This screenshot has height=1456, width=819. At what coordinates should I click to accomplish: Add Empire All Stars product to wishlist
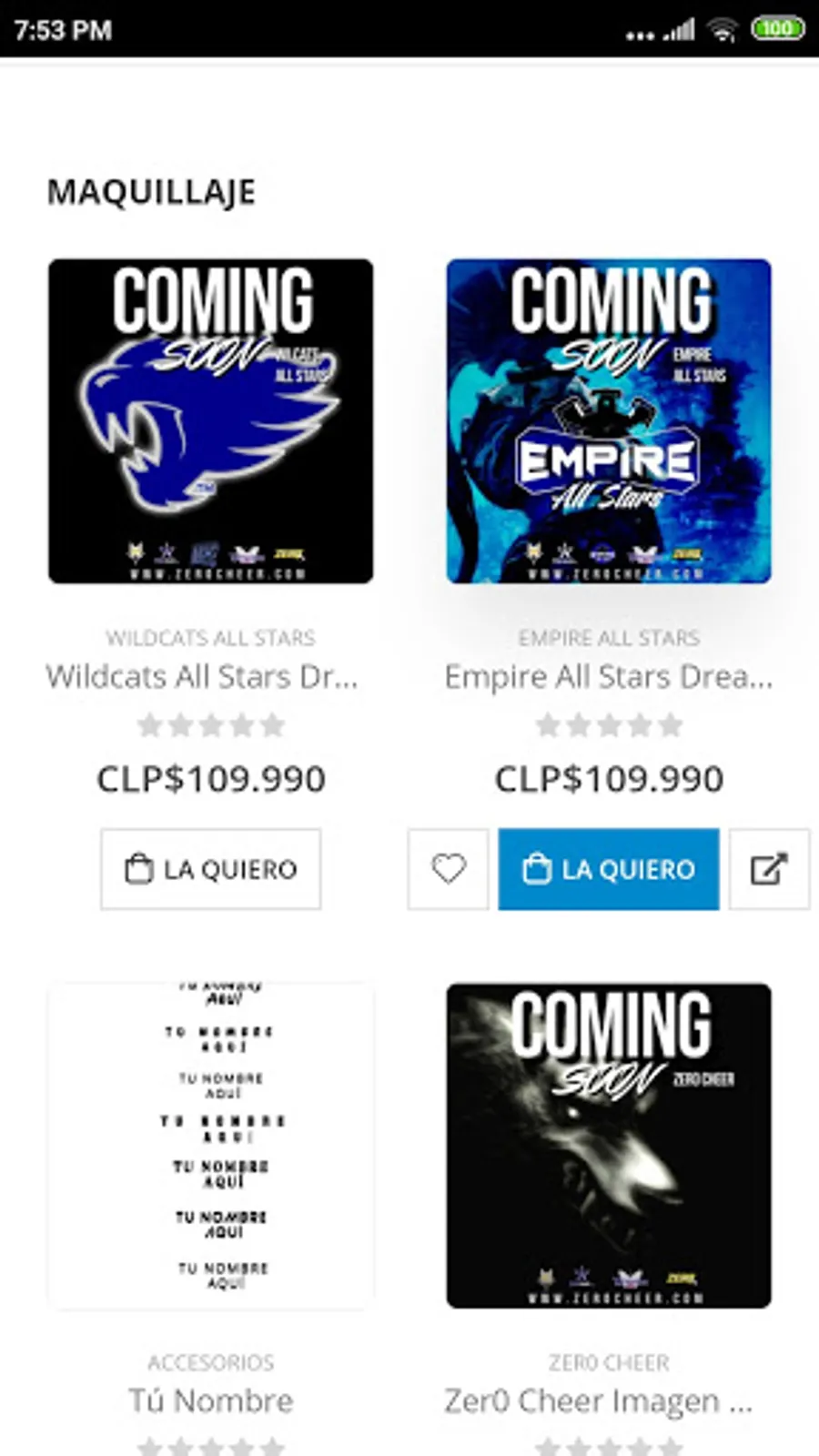click(x=448, y=869)
